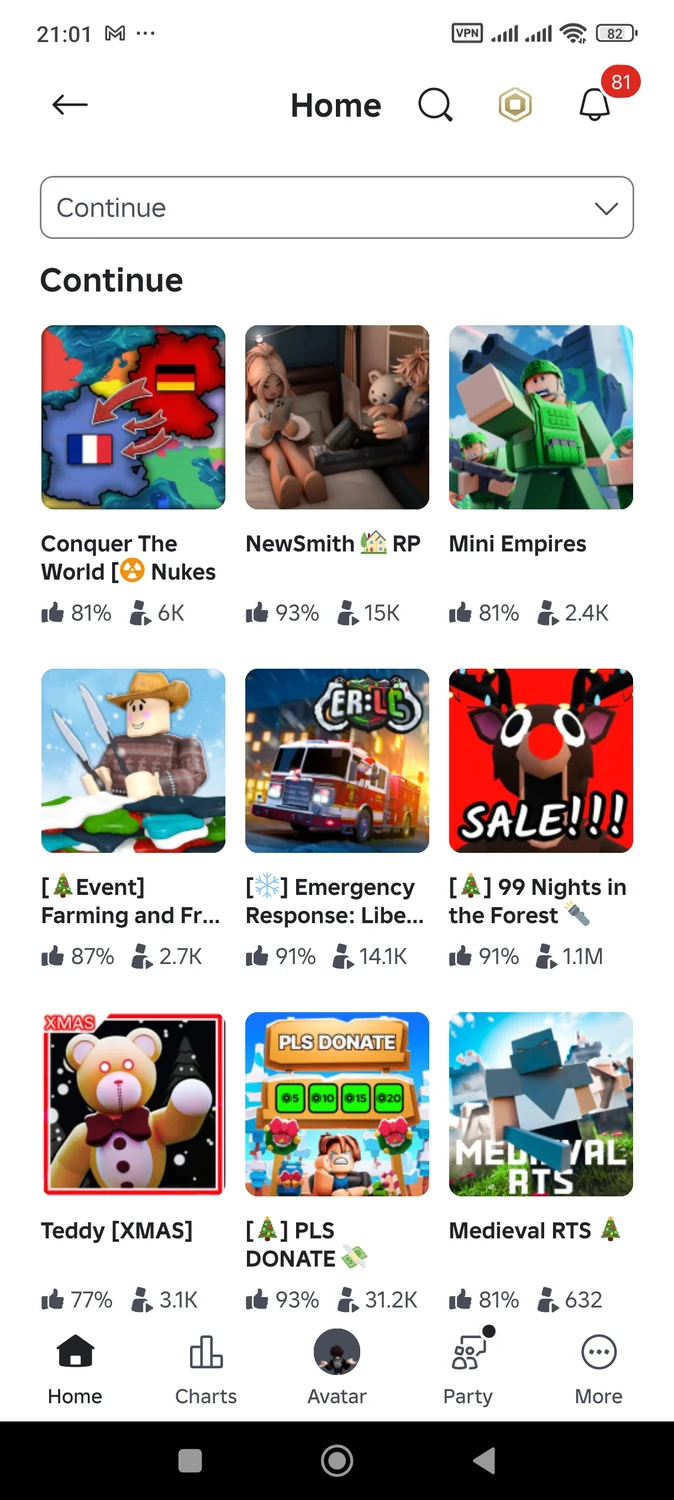Screen dimensions: 674x1500
Task: Tap the system recent apps button
Action: coord(190,1461)
